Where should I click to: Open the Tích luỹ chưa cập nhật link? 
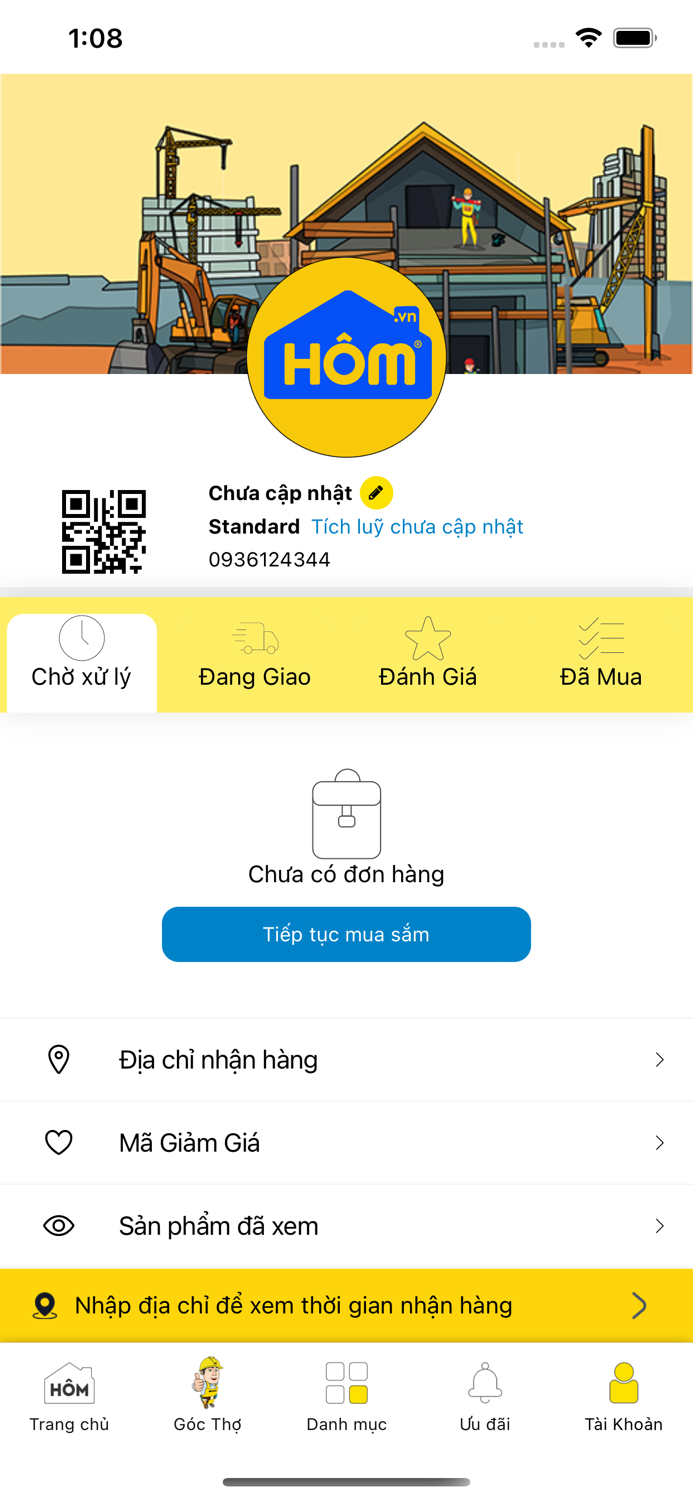click(x=417, y=527)
